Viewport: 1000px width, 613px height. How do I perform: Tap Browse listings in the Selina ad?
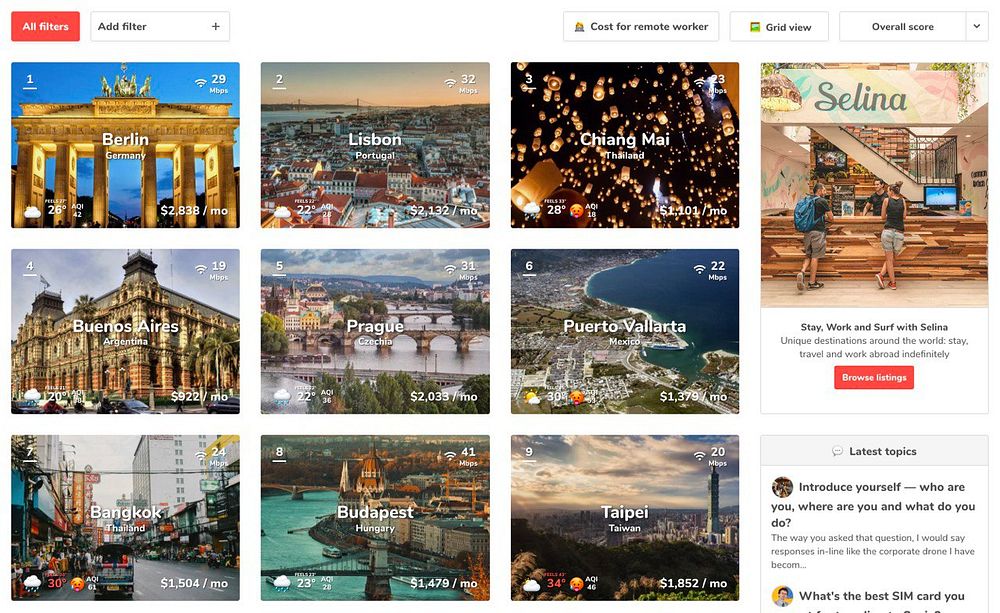(x=874, y=378)
